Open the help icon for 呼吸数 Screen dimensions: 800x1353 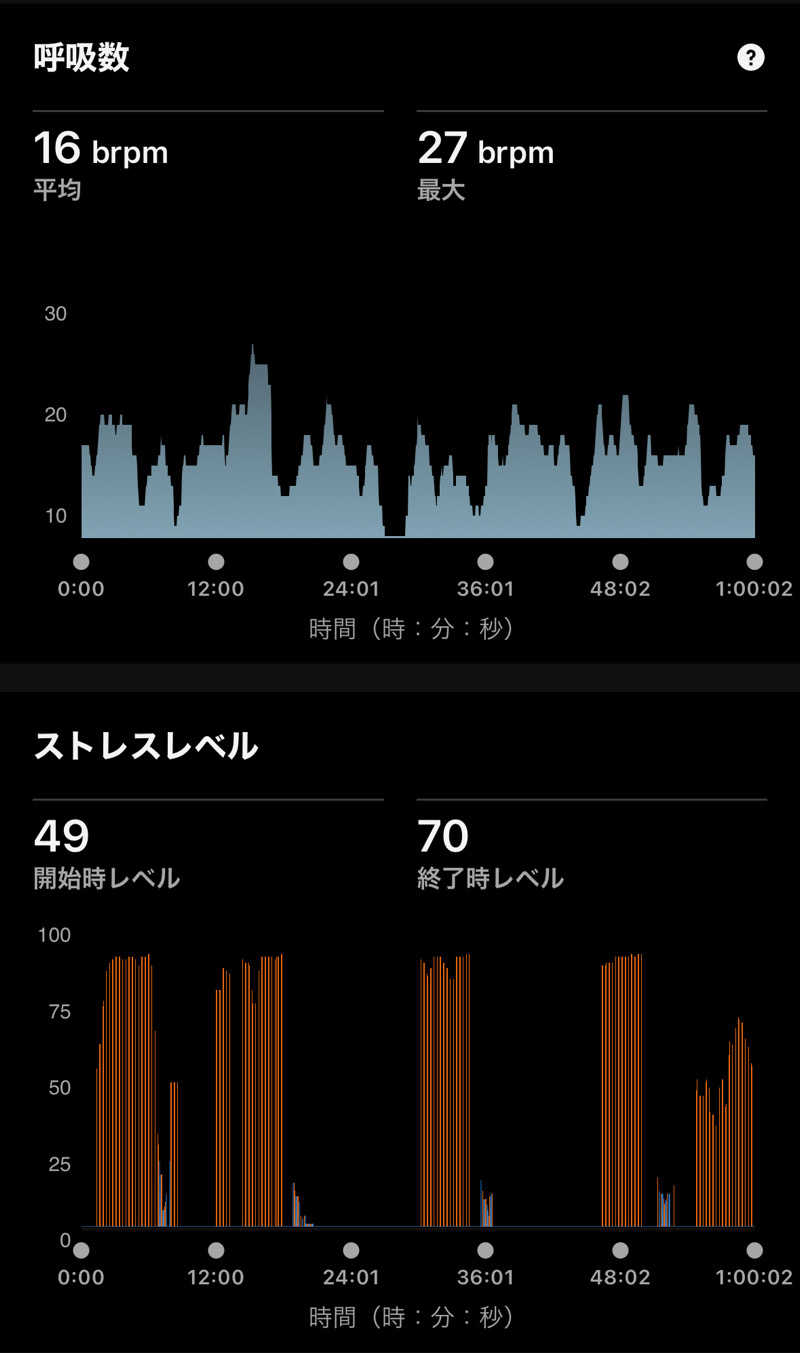tap(750, 58)
